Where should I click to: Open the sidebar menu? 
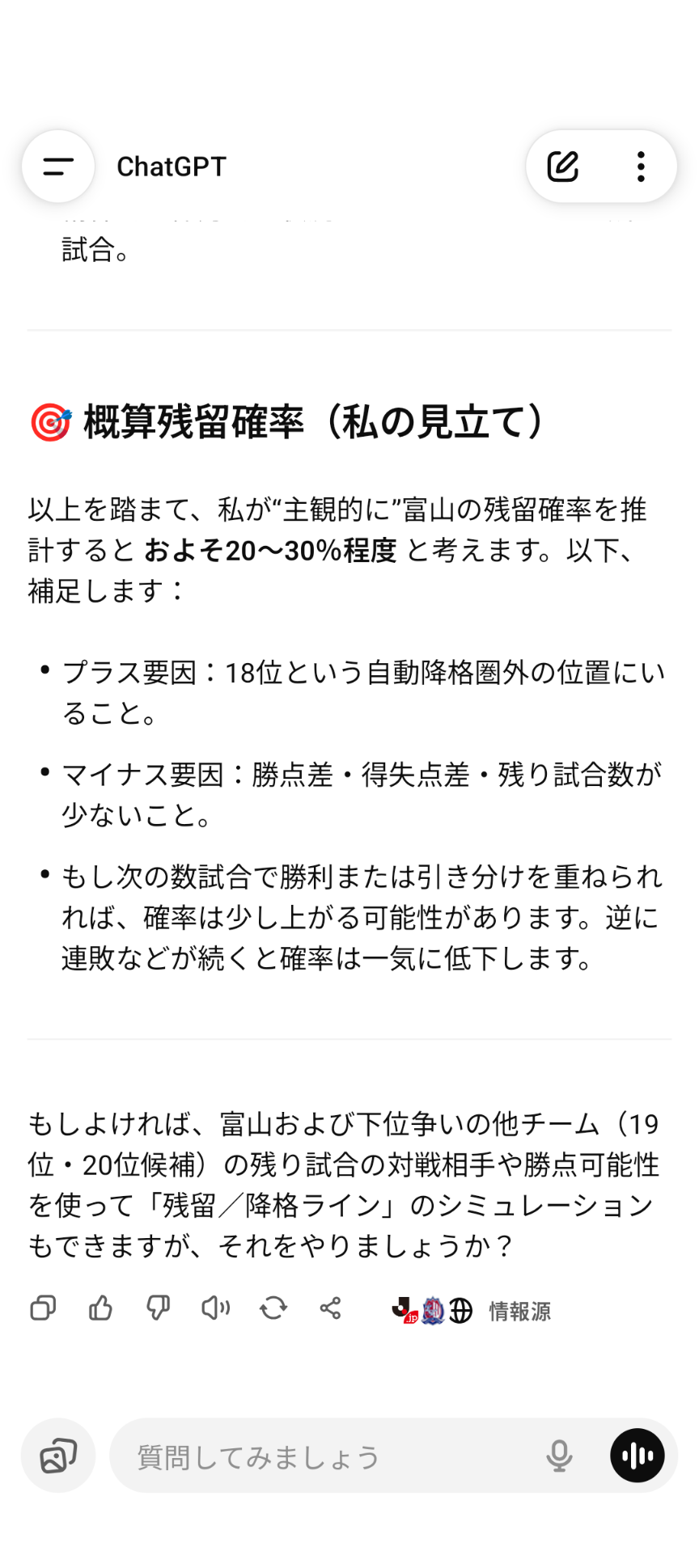pyautogui.click(x=58, y=167)
